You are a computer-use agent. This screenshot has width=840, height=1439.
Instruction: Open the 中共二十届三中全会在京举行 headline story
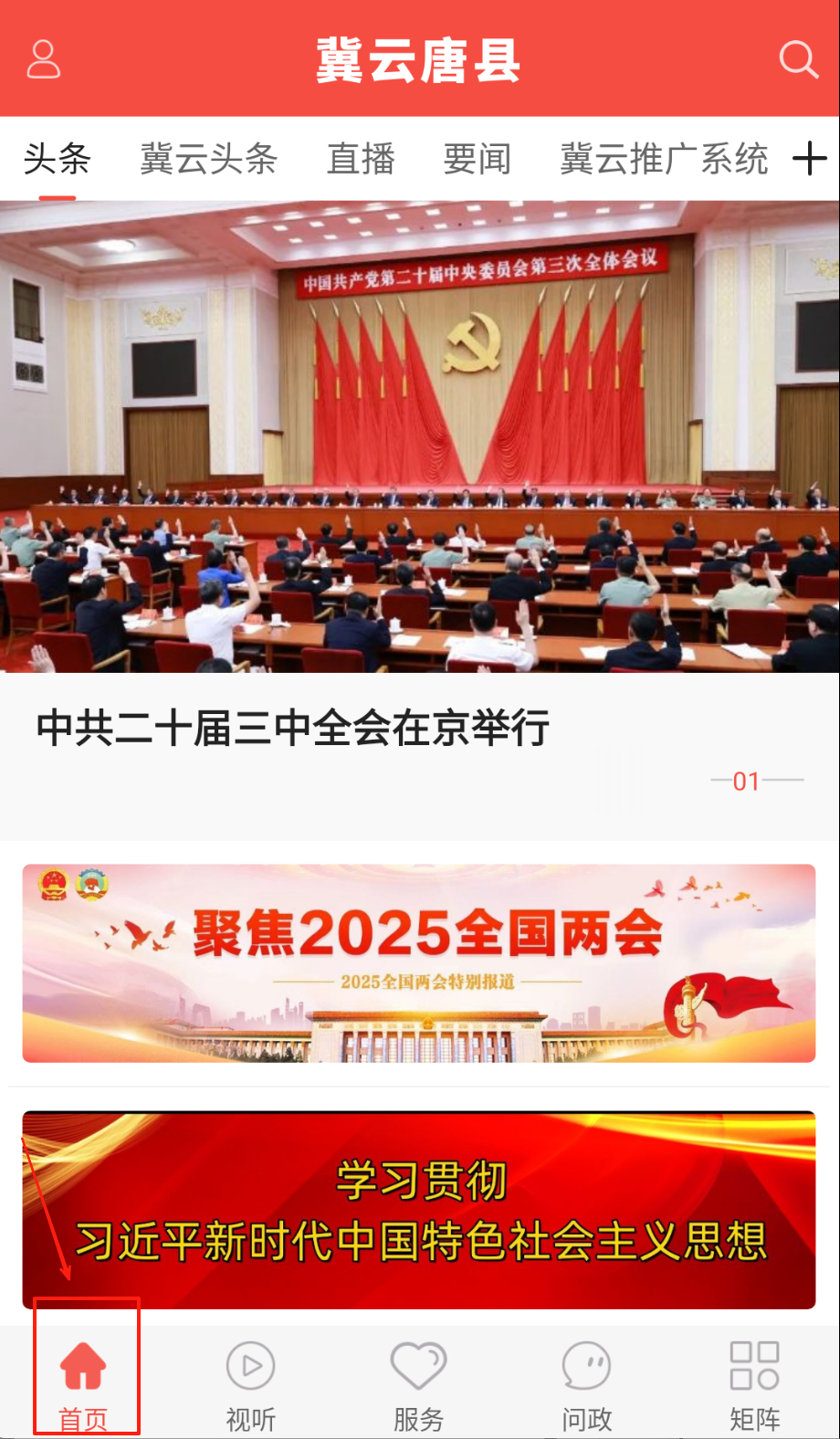292,729
